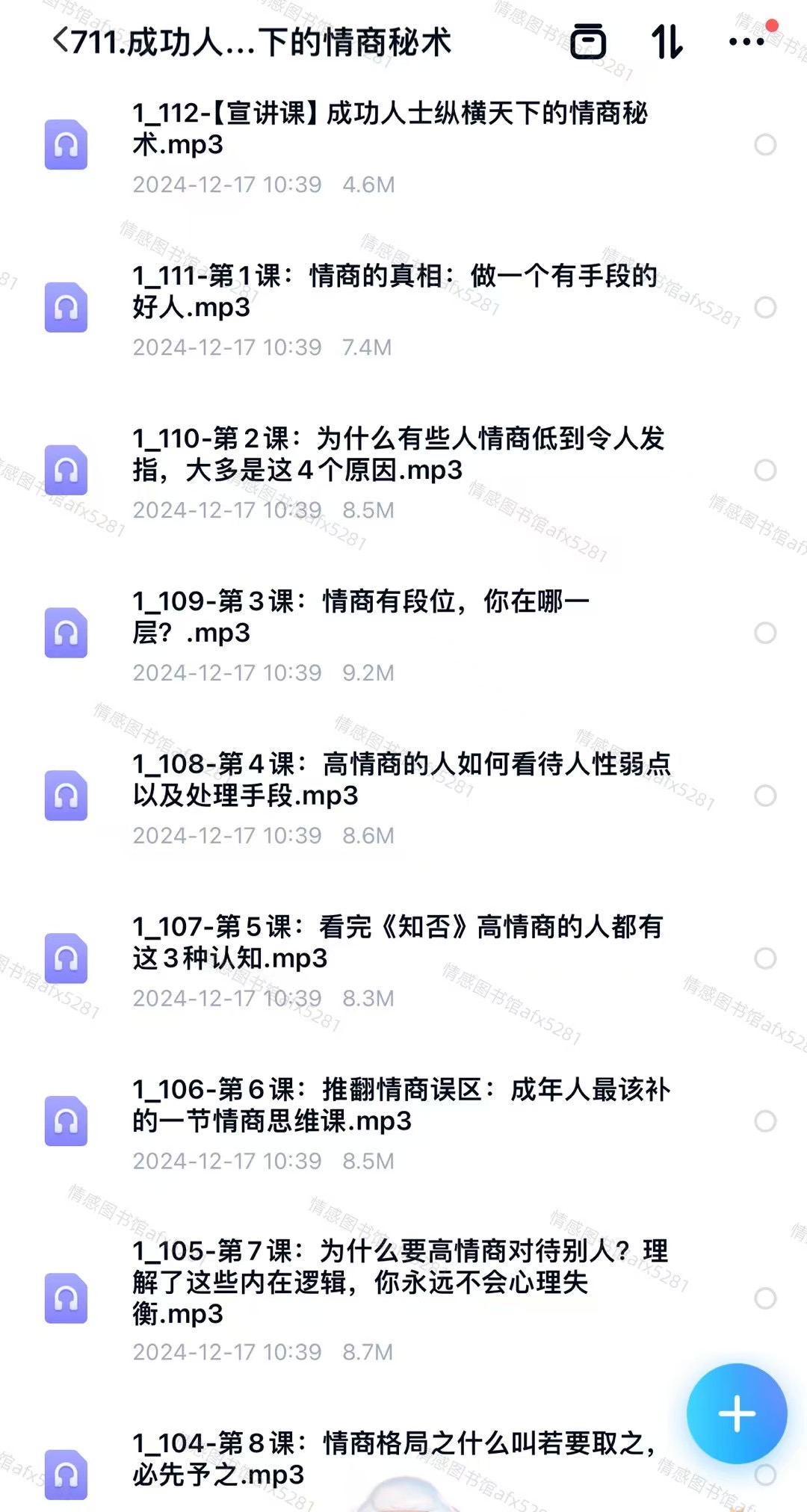The image size is (807, 1512).
Task: Select the circle for 1_112 宣讲课
Action: click(765, 144)
